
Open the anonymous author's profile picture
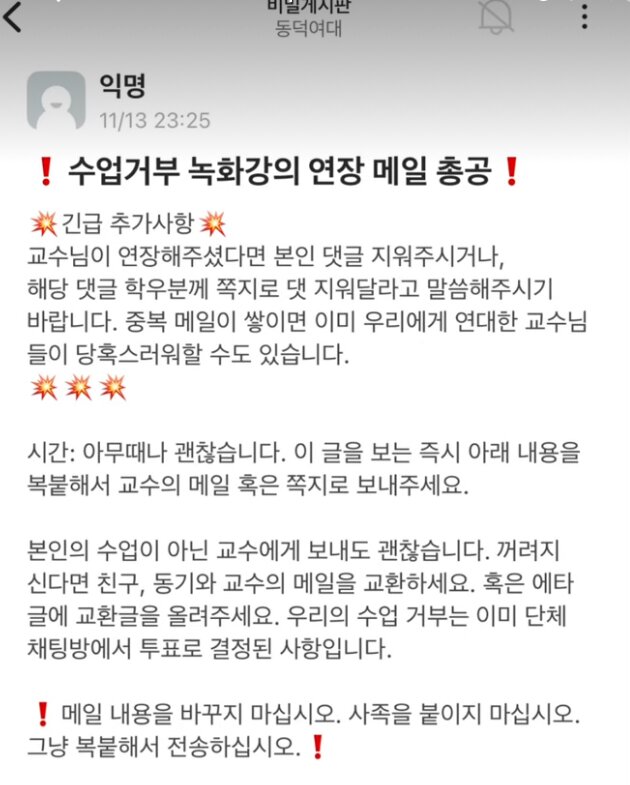click(55, 103)
